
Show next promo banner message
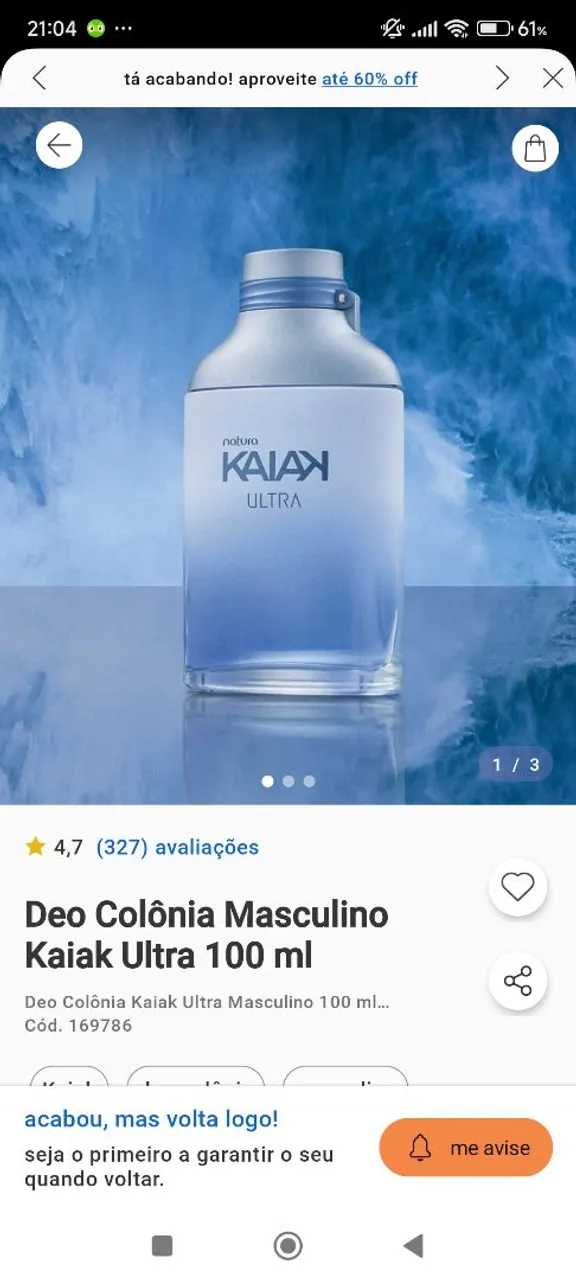click(x=502, y=78)
